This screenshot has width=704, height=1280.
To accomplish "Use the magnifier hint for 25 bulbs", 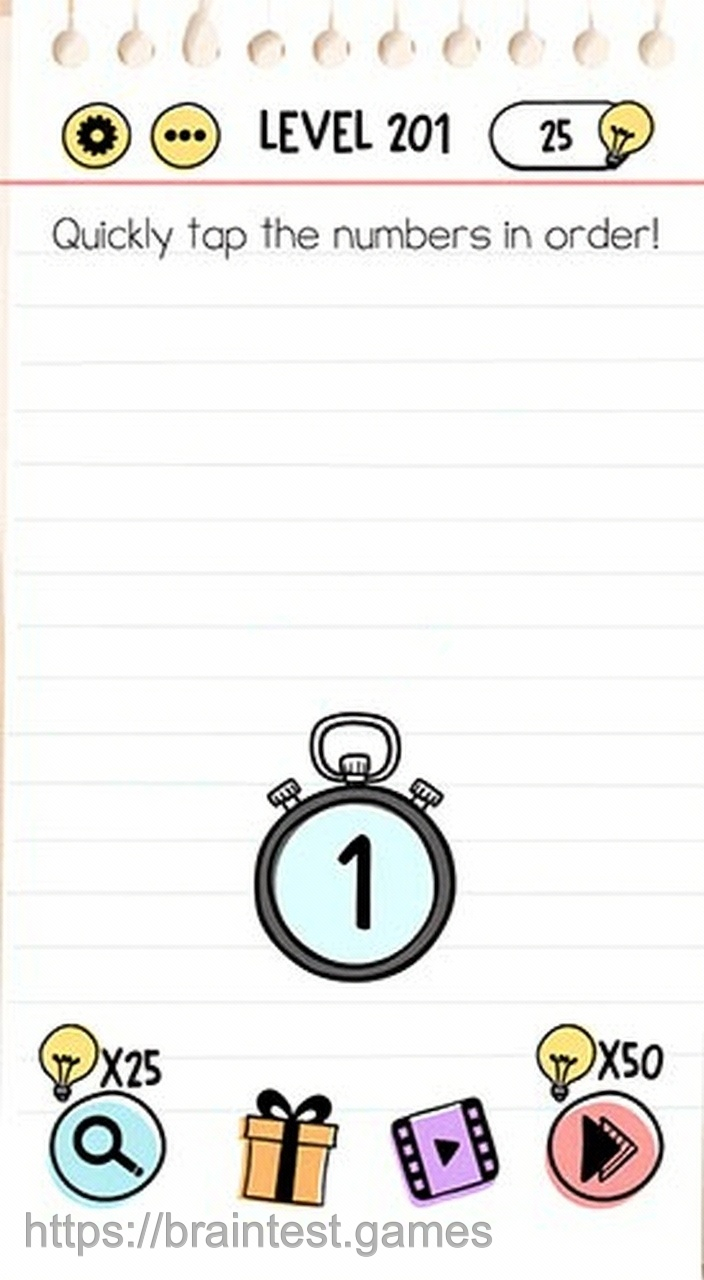I will coord(107,1147).
